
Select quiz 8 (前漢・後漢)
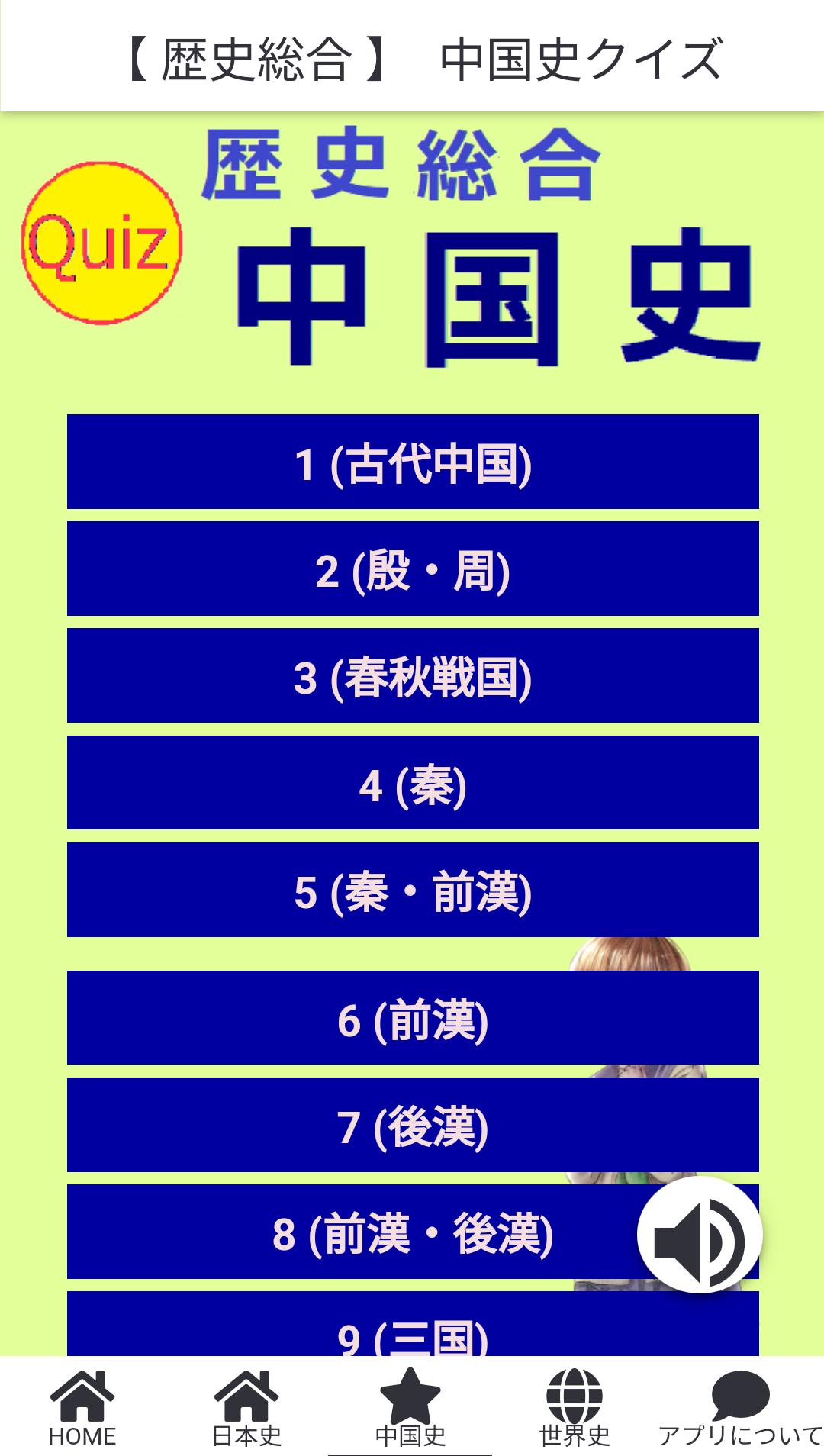[351, 1232]
